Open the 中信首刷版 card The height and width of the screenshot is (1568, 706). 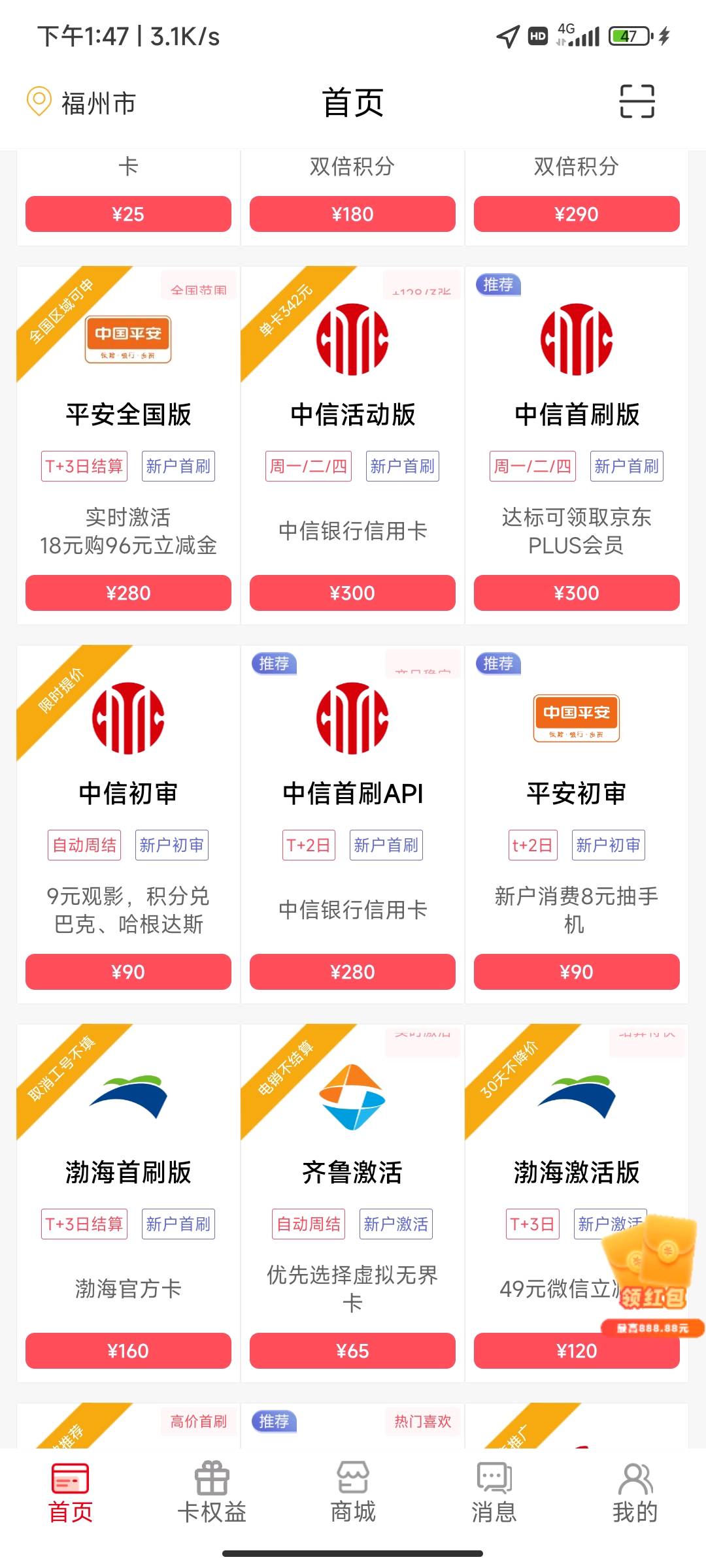click(577, 445)
